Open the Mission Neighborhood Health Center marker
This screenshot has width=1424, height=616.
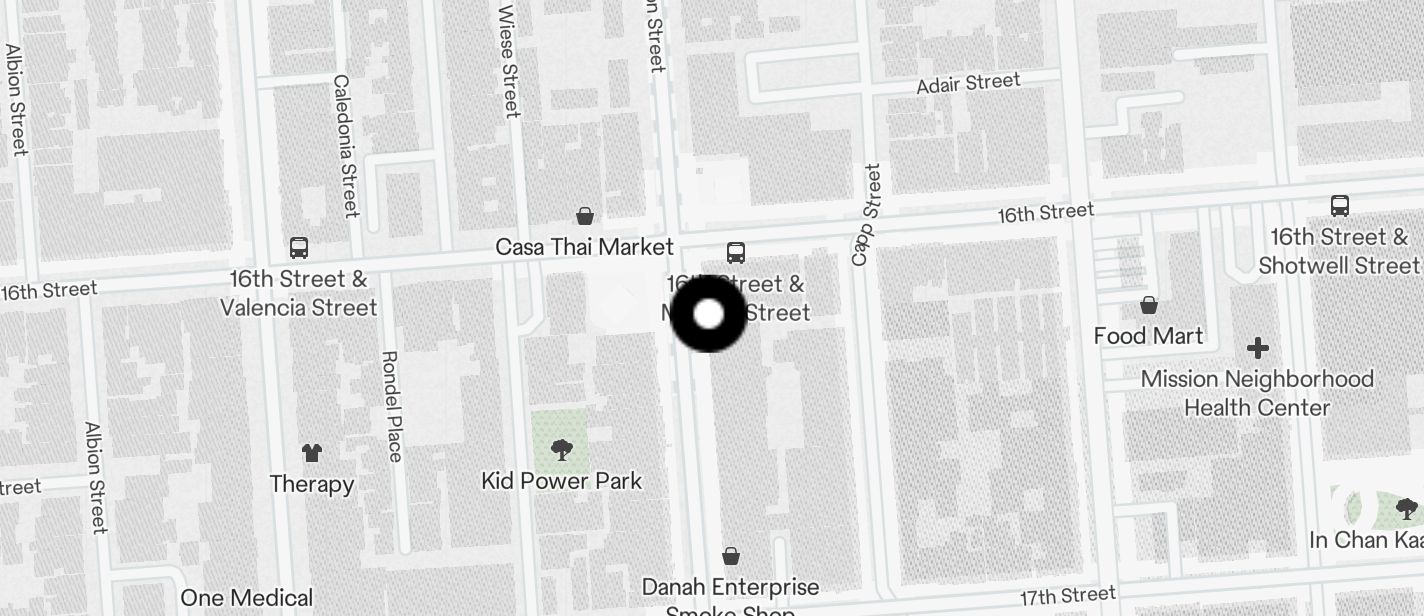coord(1258,348)
